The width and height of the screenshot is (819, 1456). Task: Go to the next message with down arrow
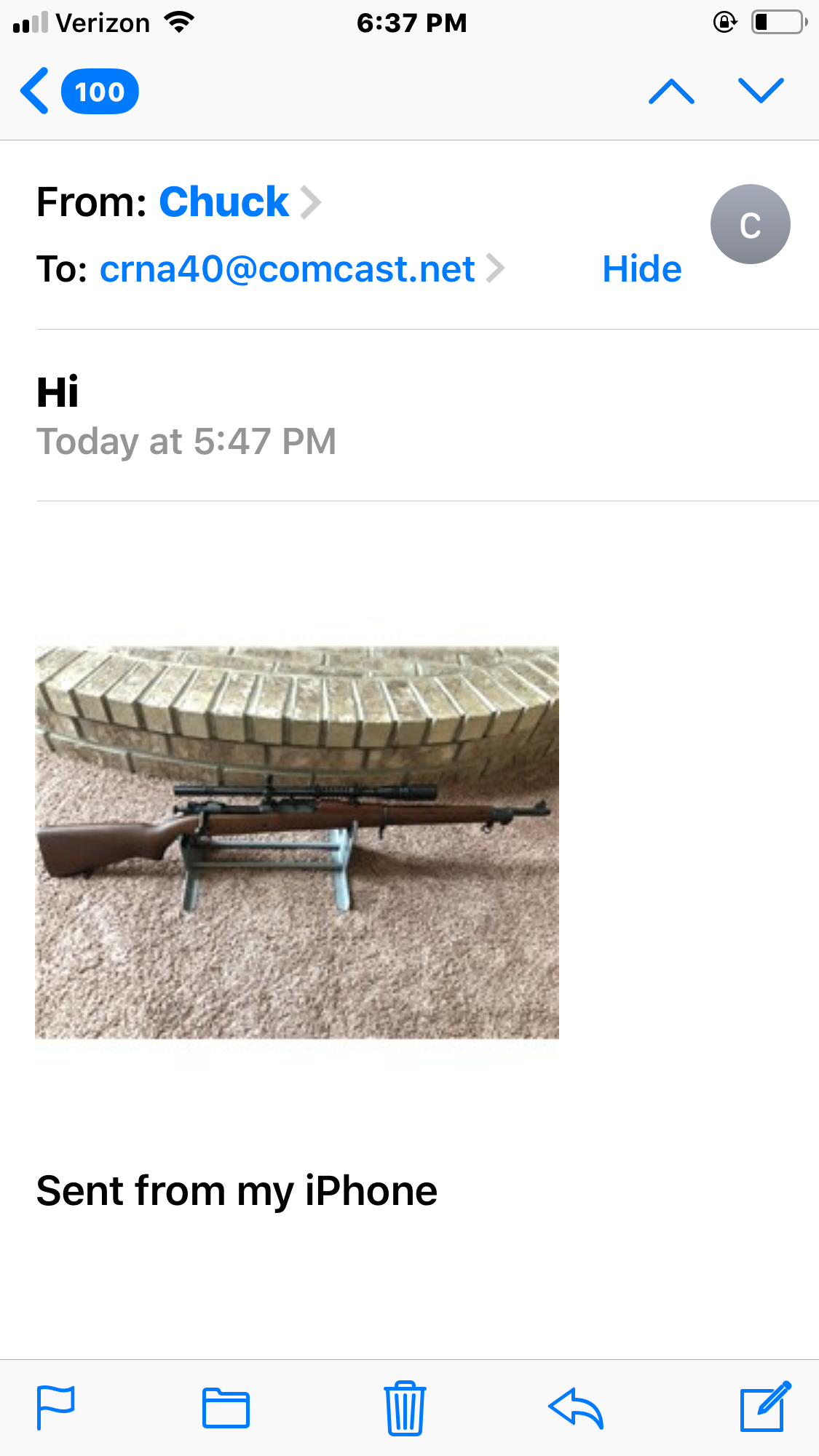click(x=761, y=91)
